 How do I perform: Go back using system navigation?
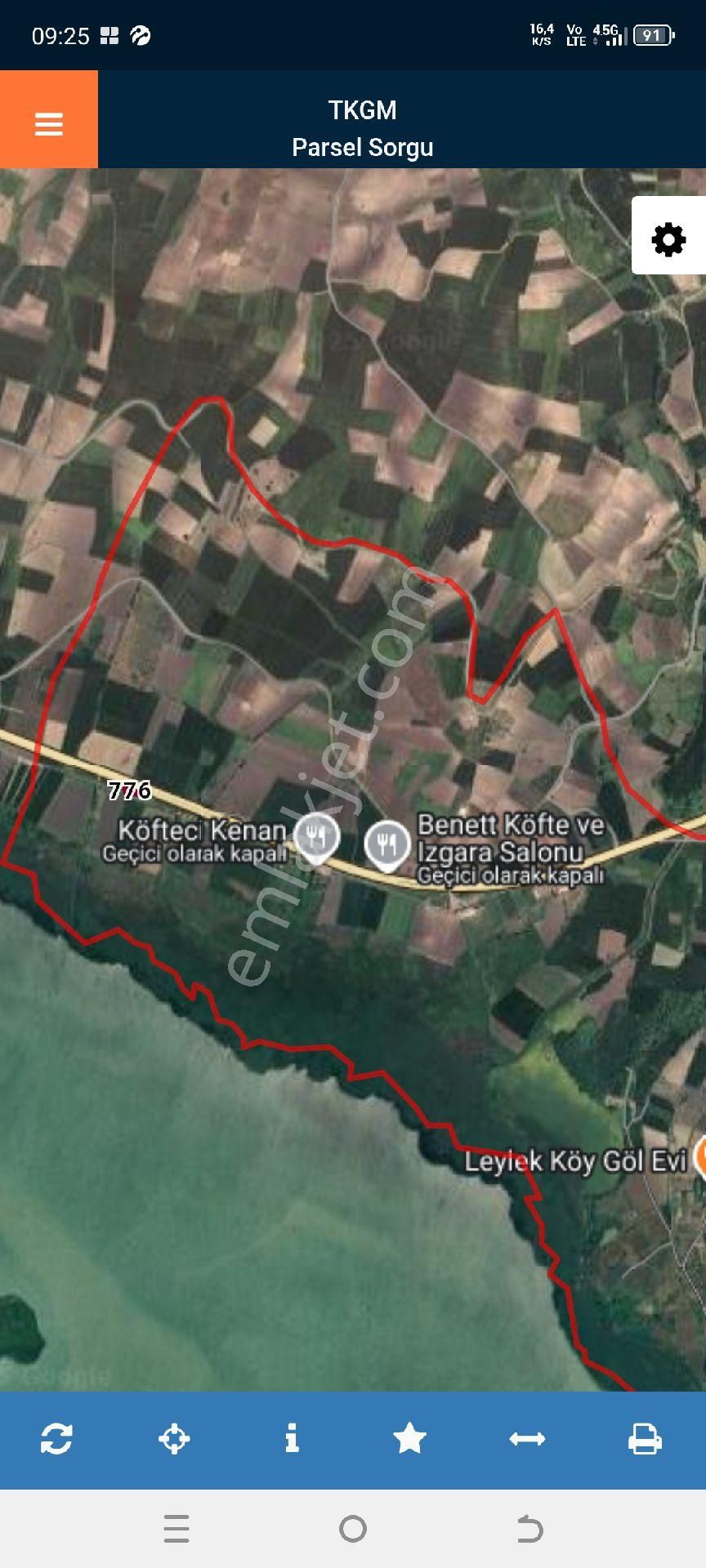click(529, 1528)
